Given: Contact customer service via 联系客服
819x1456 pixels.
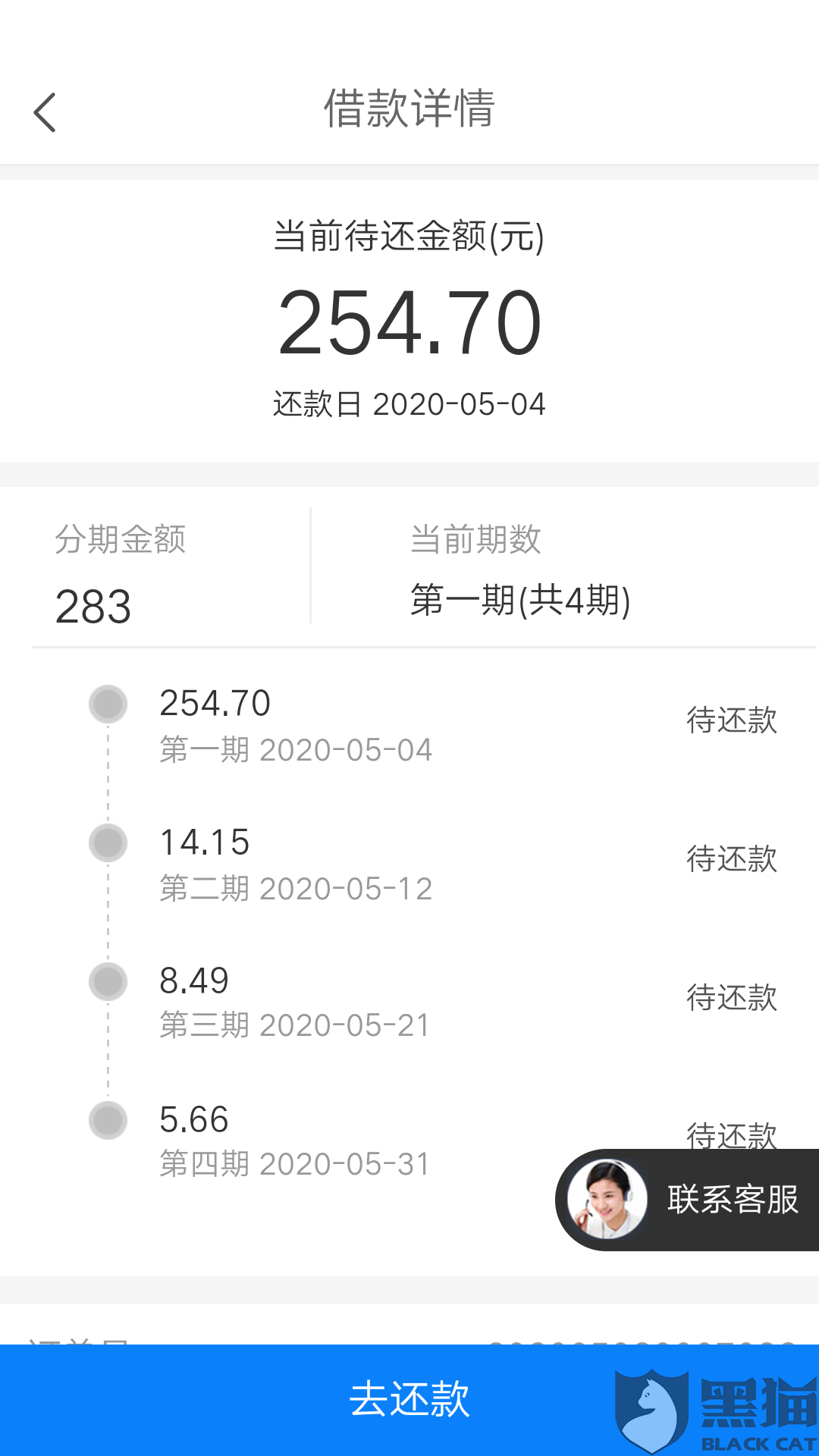Looking at the screenshot, I should (x=687, y=1200).
